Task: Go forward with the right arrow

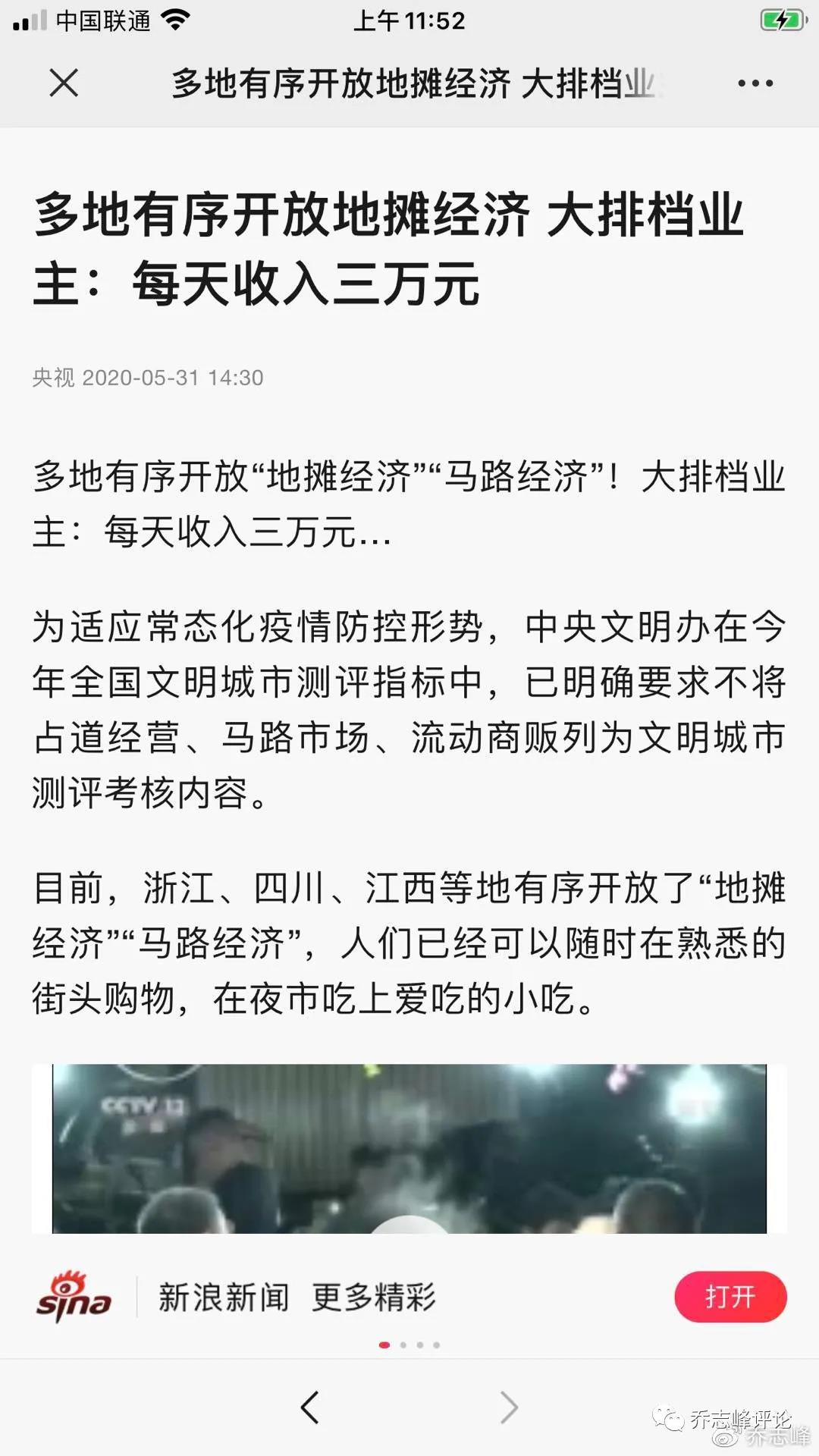Action: 509,1407
